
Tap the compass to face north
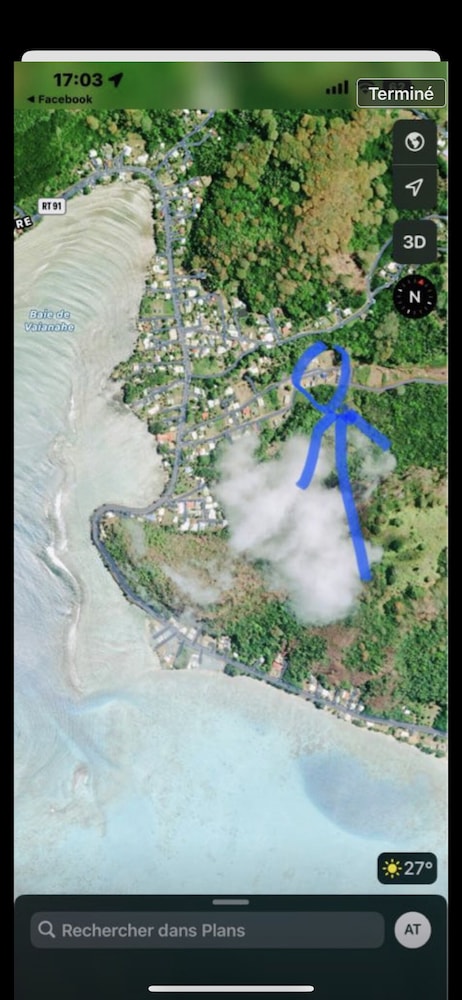414,297
